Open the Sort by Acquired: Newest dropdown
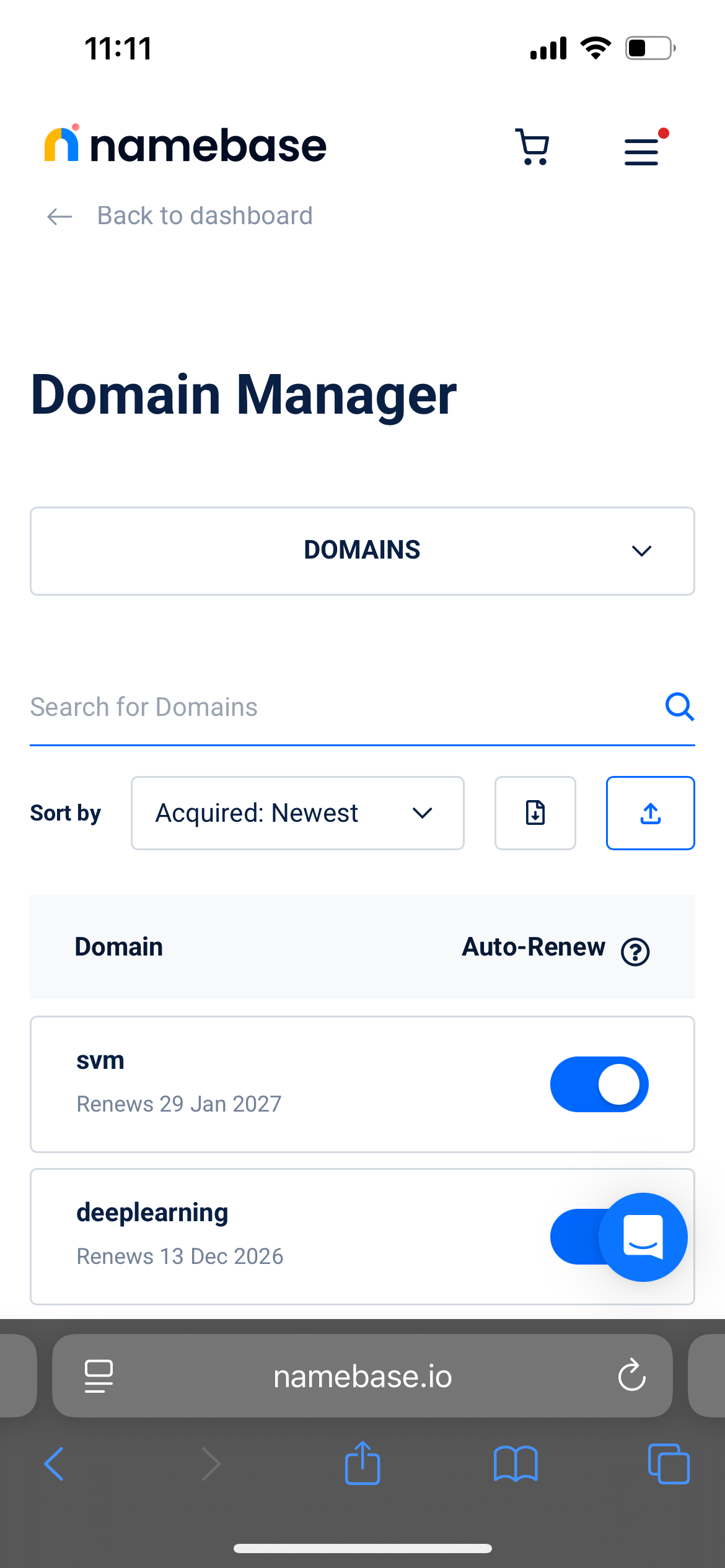Image resolution: width=725 pixels, height=1568 pixels. (297, 812)
